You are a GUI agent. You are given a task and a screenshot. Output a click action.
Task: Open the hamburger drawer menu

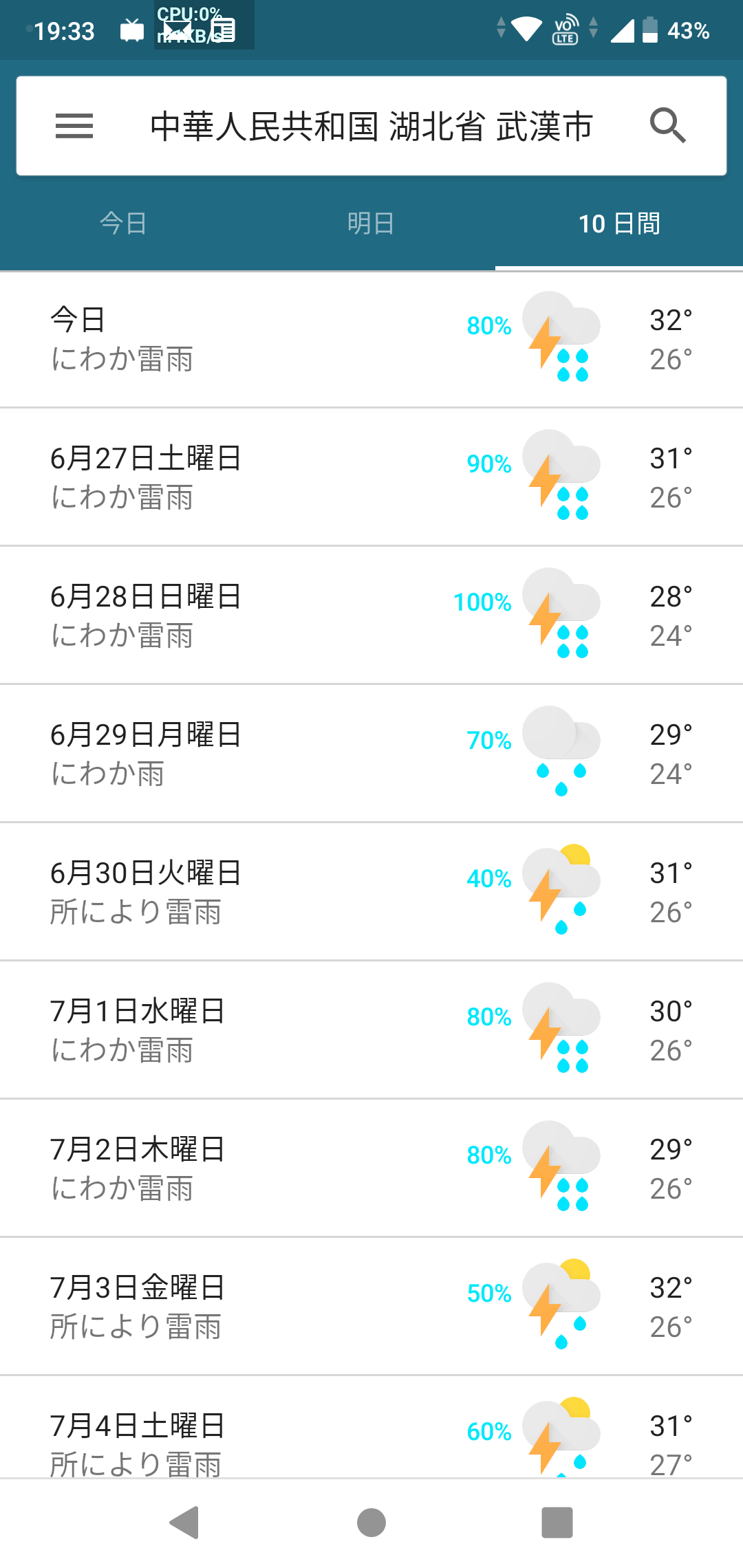pos(74,126)
